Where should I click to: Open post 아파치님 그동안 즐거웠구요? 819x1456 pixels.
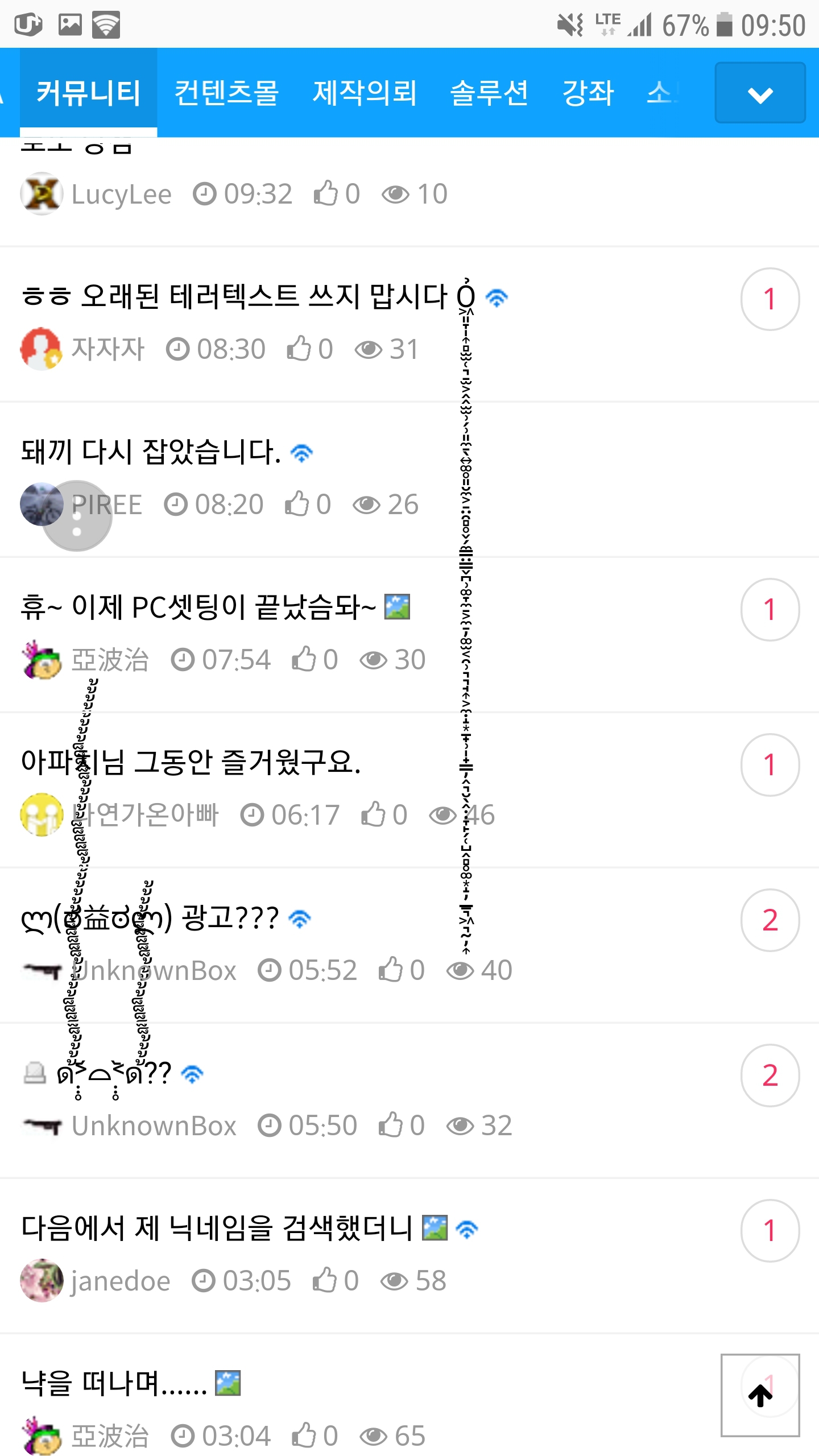(x=191, y=763)
